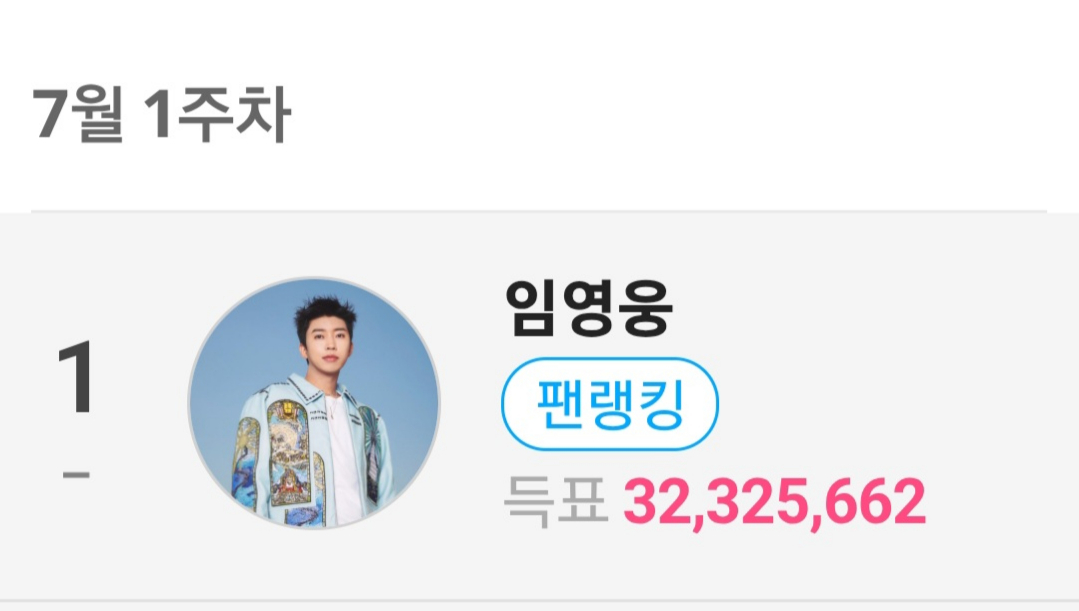Tap 임영웅's round profile photo

314,404
